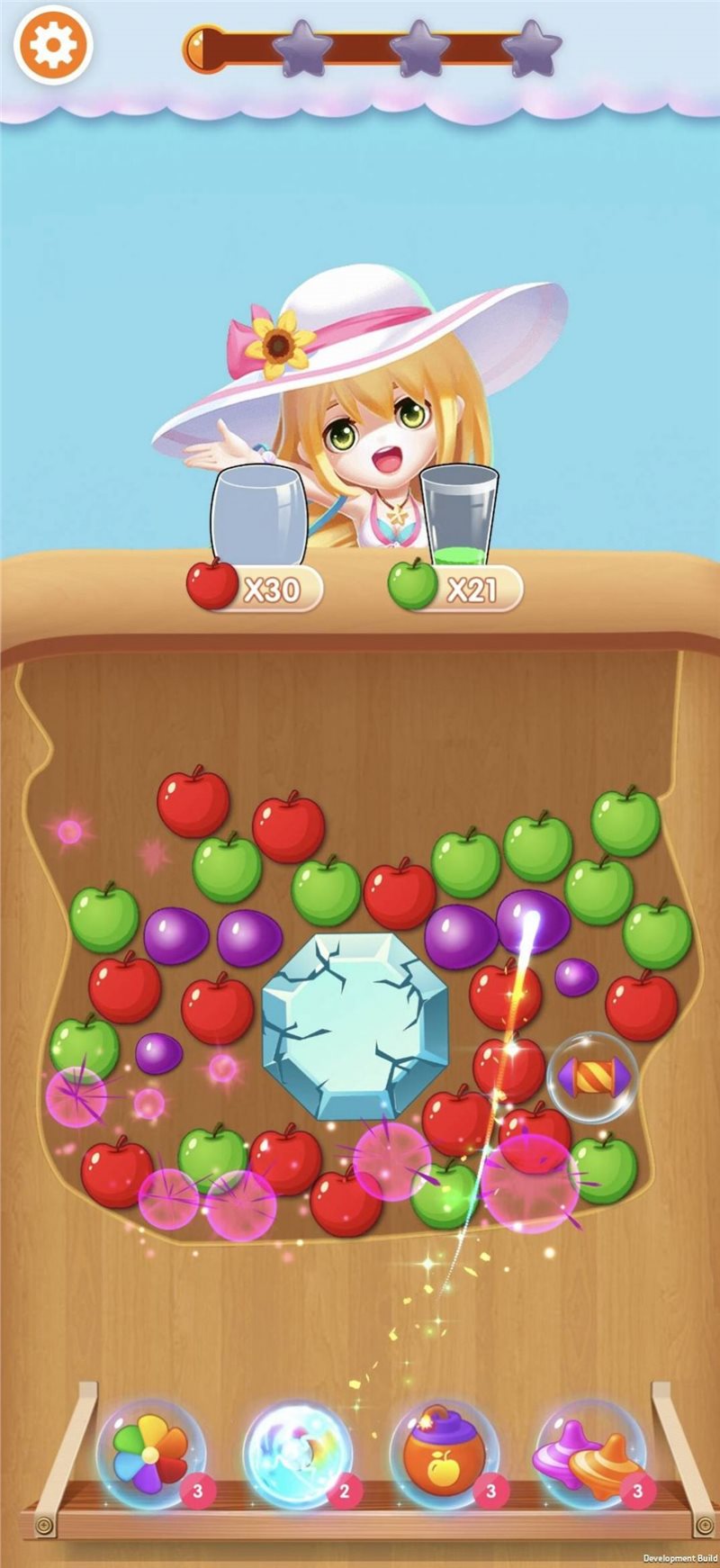Select the orange apple jar booster
Image resolution: width=720 pixels, height=1568 pixels.
coord(442,1454)
